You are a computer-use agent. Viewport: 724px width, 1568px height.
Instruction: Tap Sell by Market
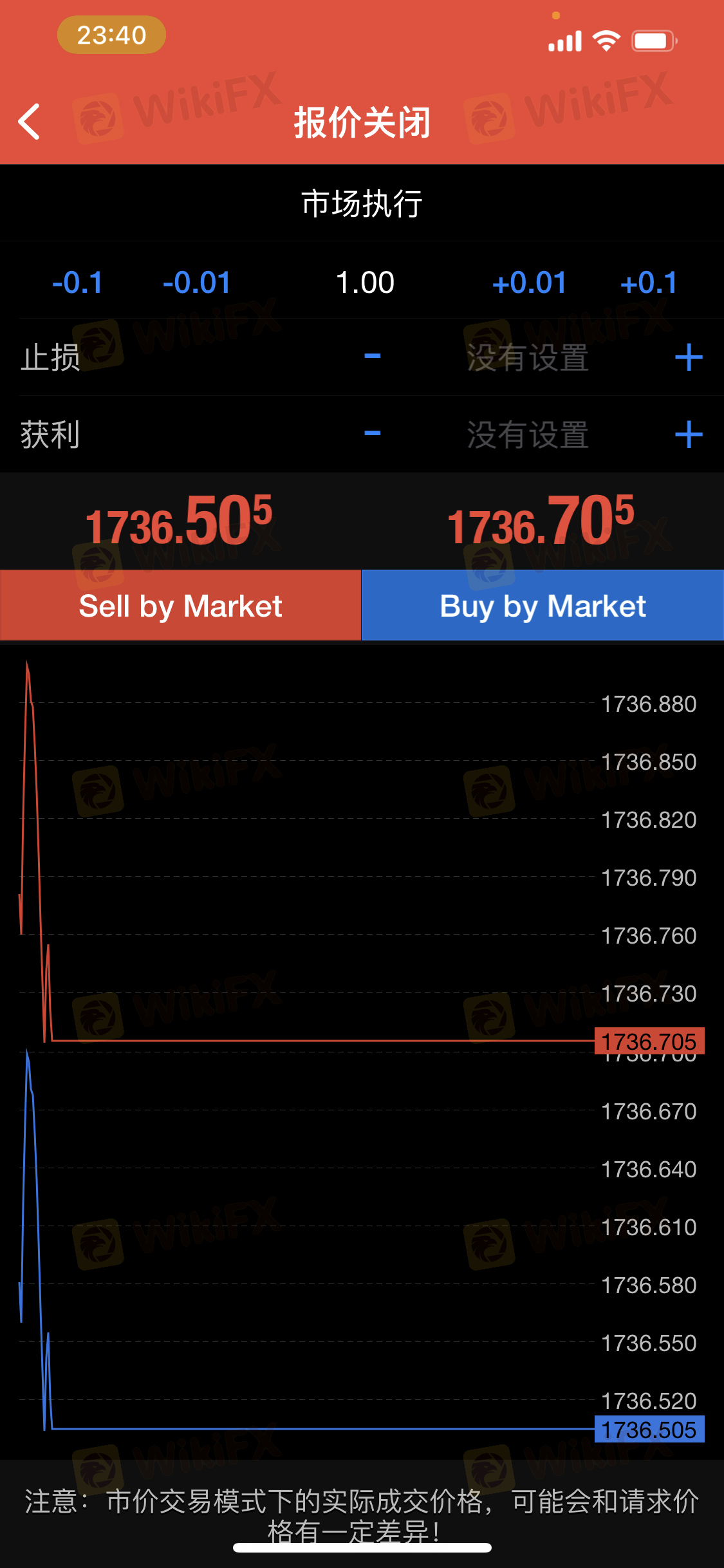click(180, 605)
